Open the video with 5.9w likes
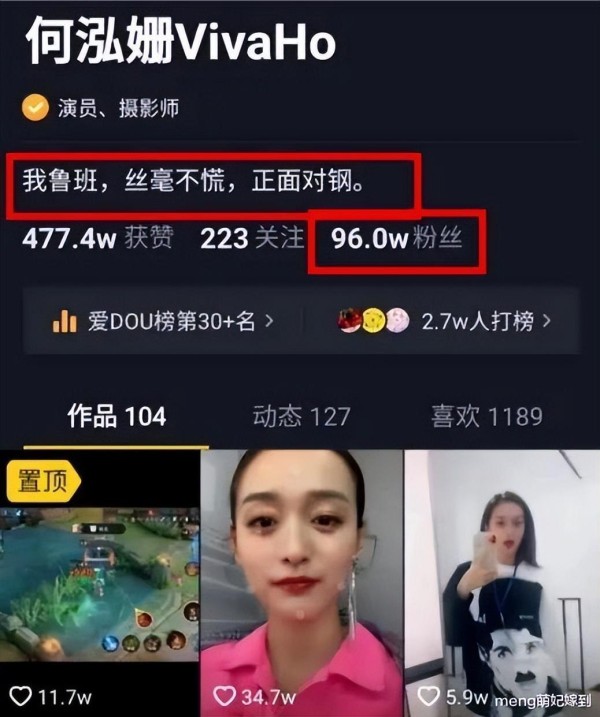 click(502, 580)
